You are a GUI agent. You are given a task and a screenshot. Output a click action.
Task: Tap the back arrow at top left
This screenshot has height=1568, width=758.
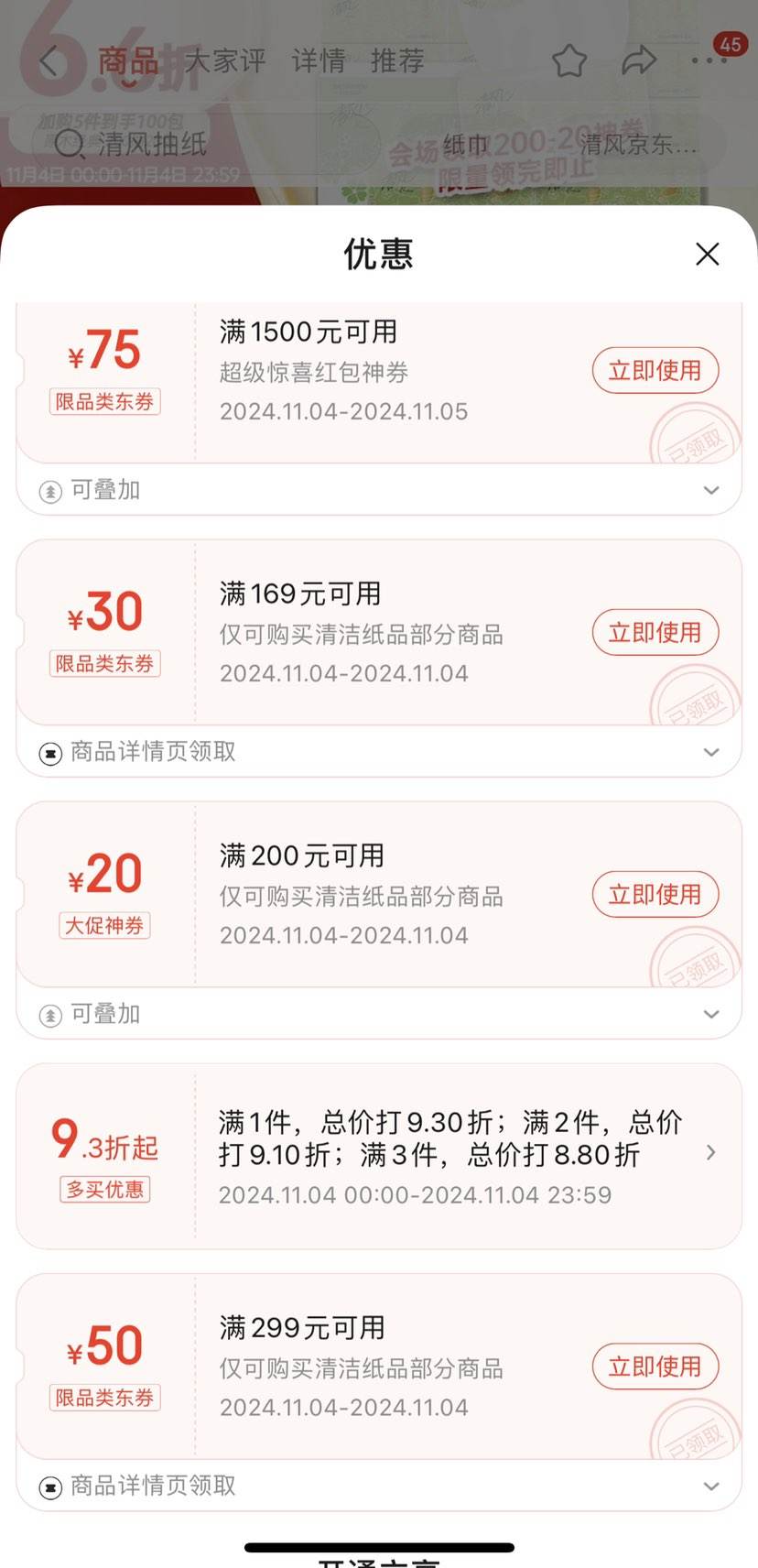48,60
